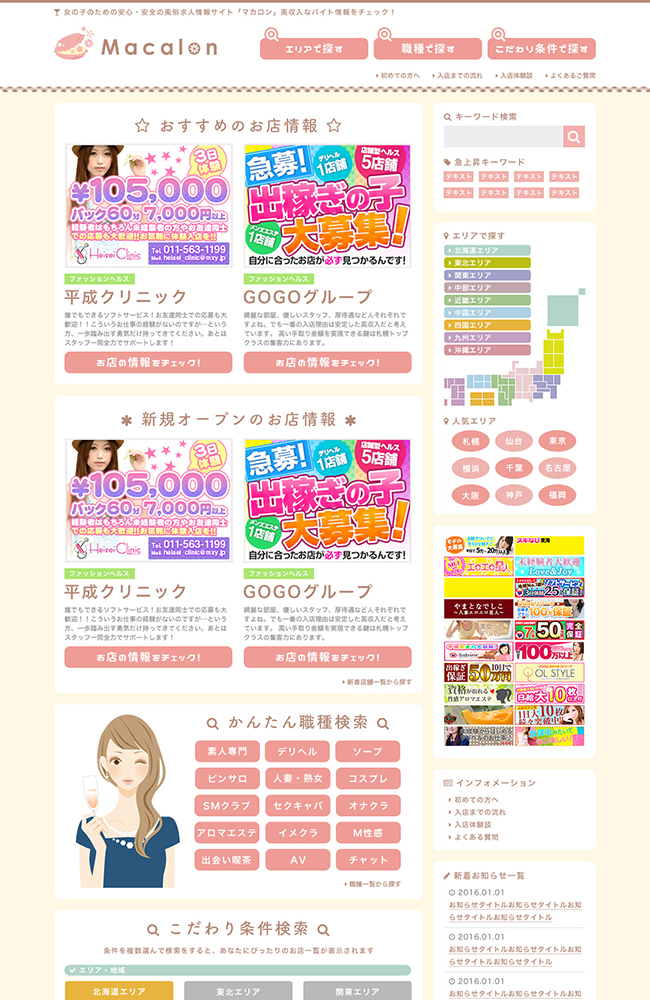This screenshot has width=650, height=1000.
Task: Select 近畿エリア in the area list
Action: [x=487, y=299]
